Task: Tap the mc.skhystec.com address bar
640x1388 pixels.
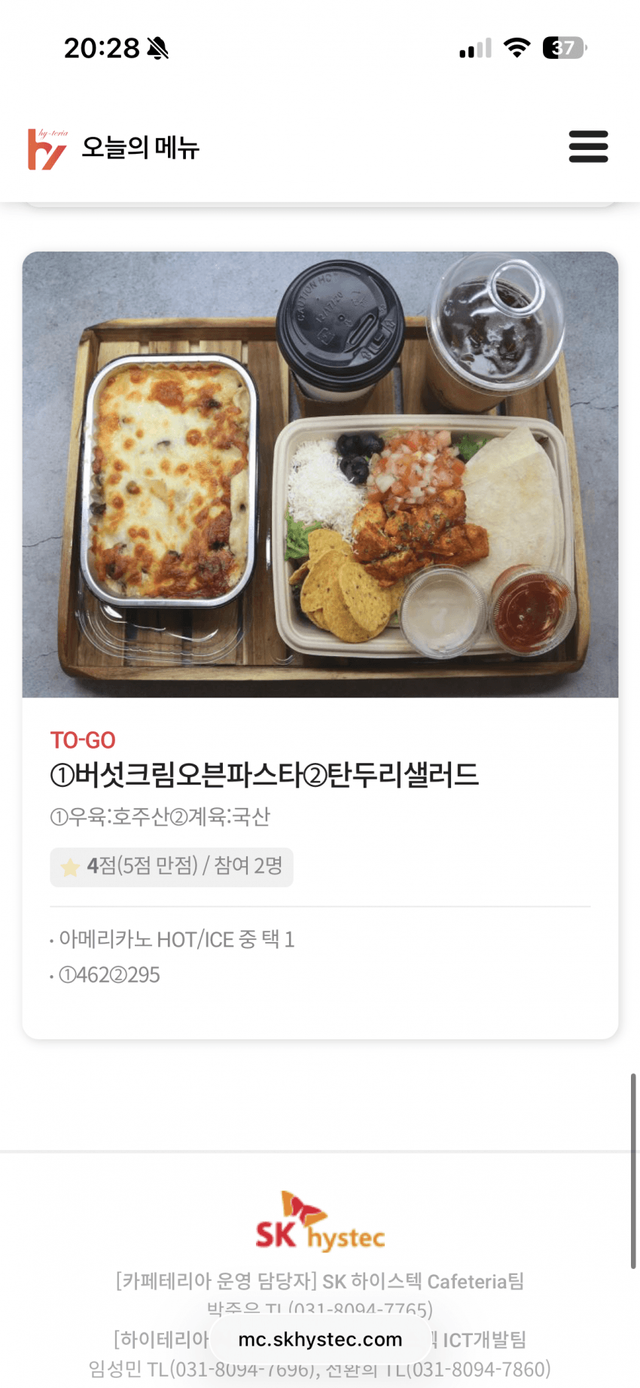Action: 320,1339
